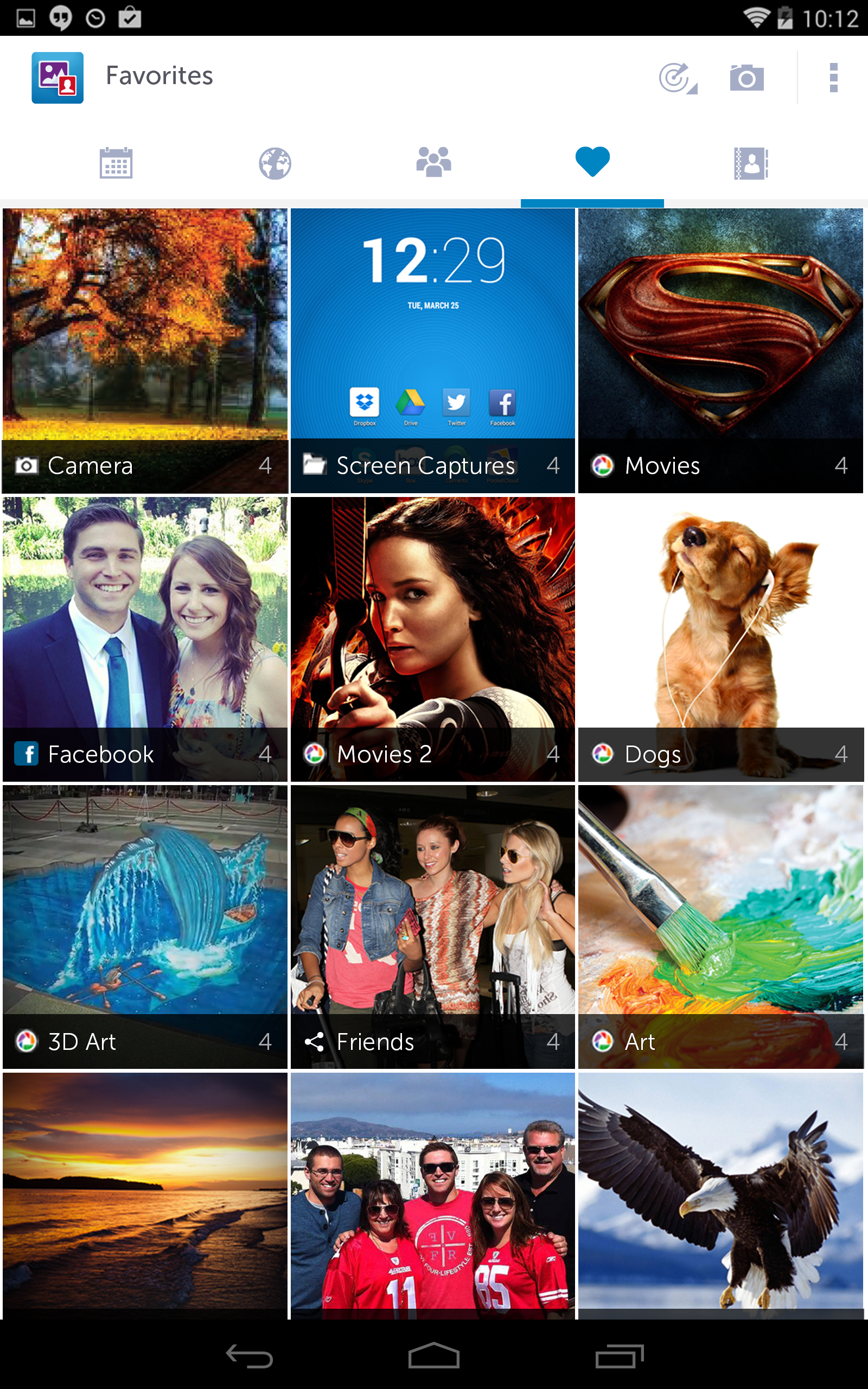Go to the home screen
Image resolution: width=868 pixels, height=1389 pixels.
(x=433, y=1356)
